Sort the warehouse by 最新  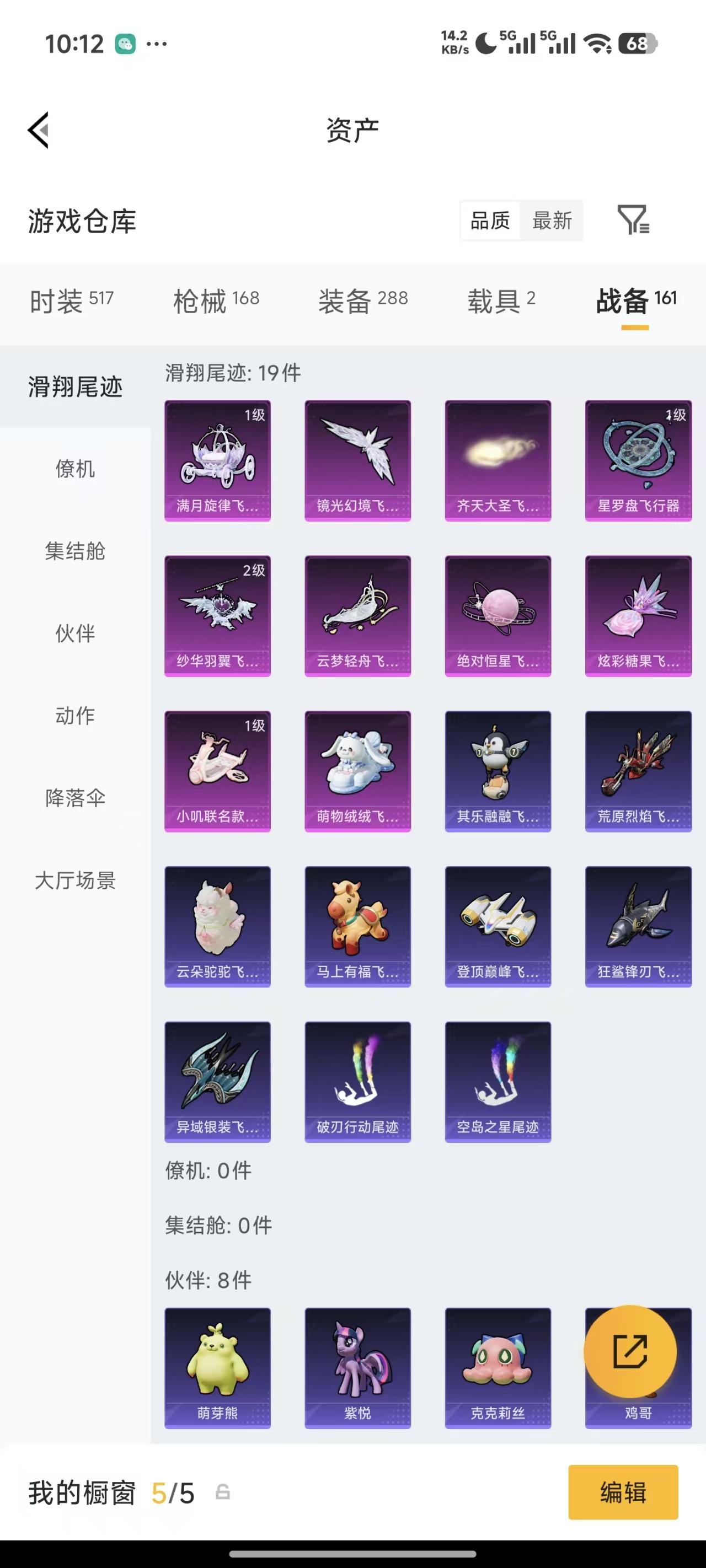coord(552,221)
